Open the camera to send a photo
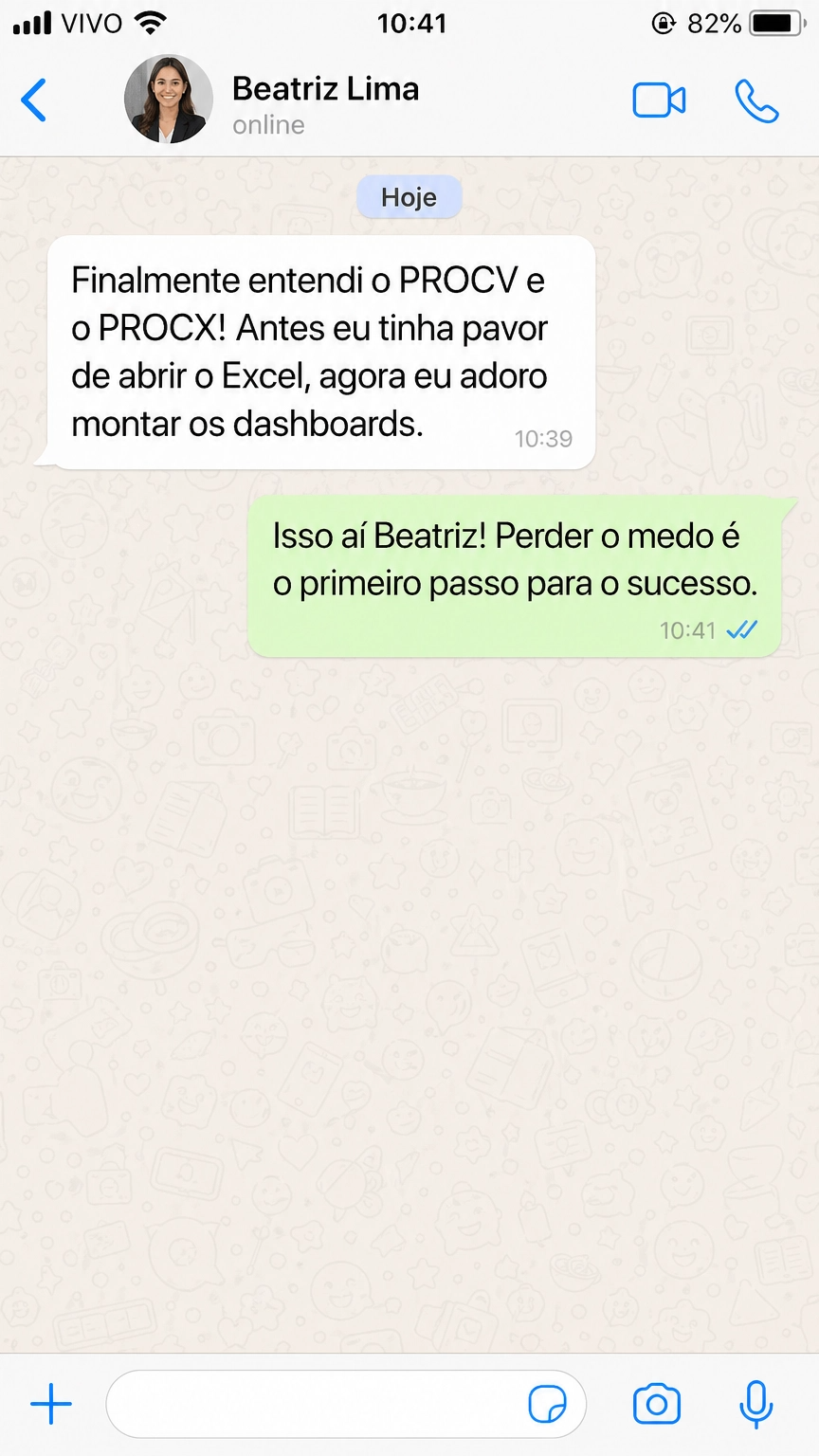This screenshot has width=819, height=1456. 656,1403
